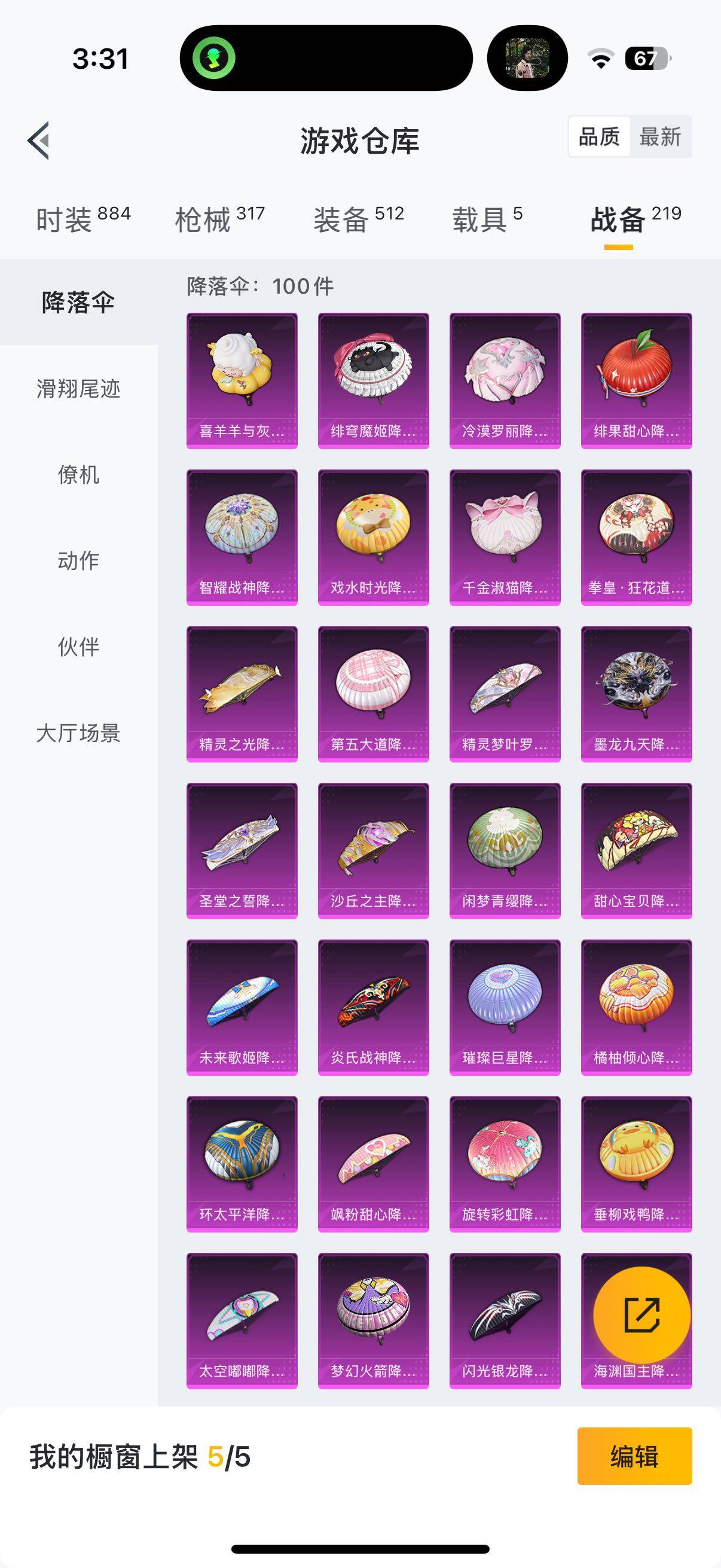Select the 动作 category
The height and width of the screenshot is (1568, 721).
pos(78,560)
